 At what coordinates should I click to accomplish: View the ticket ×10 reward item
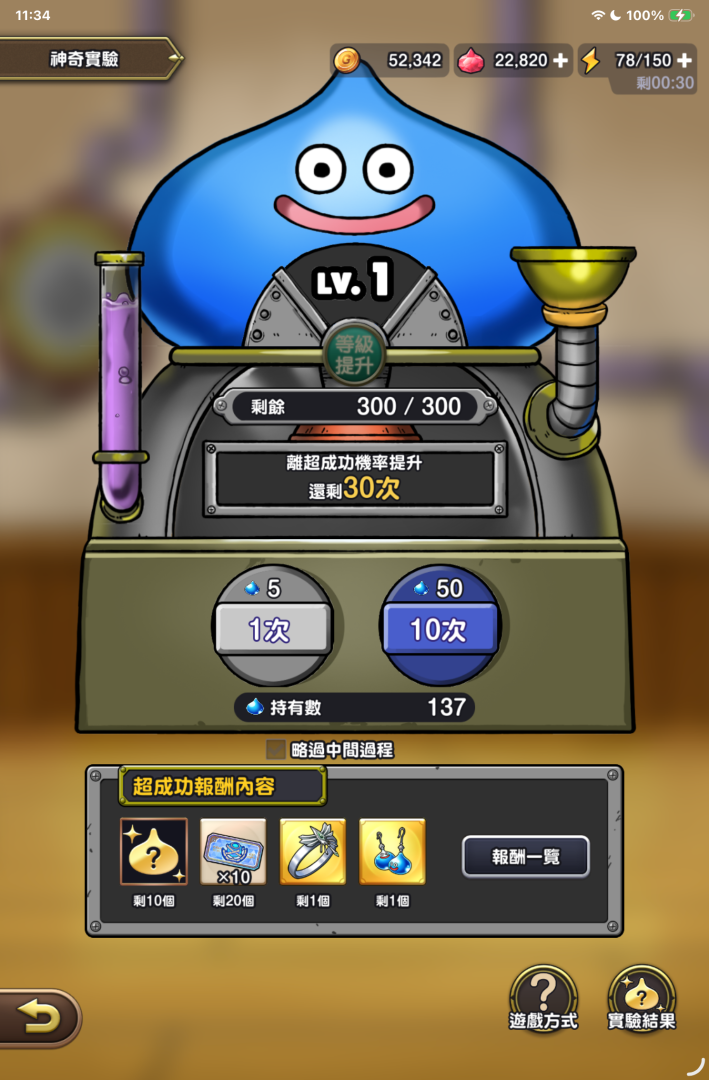233,851
